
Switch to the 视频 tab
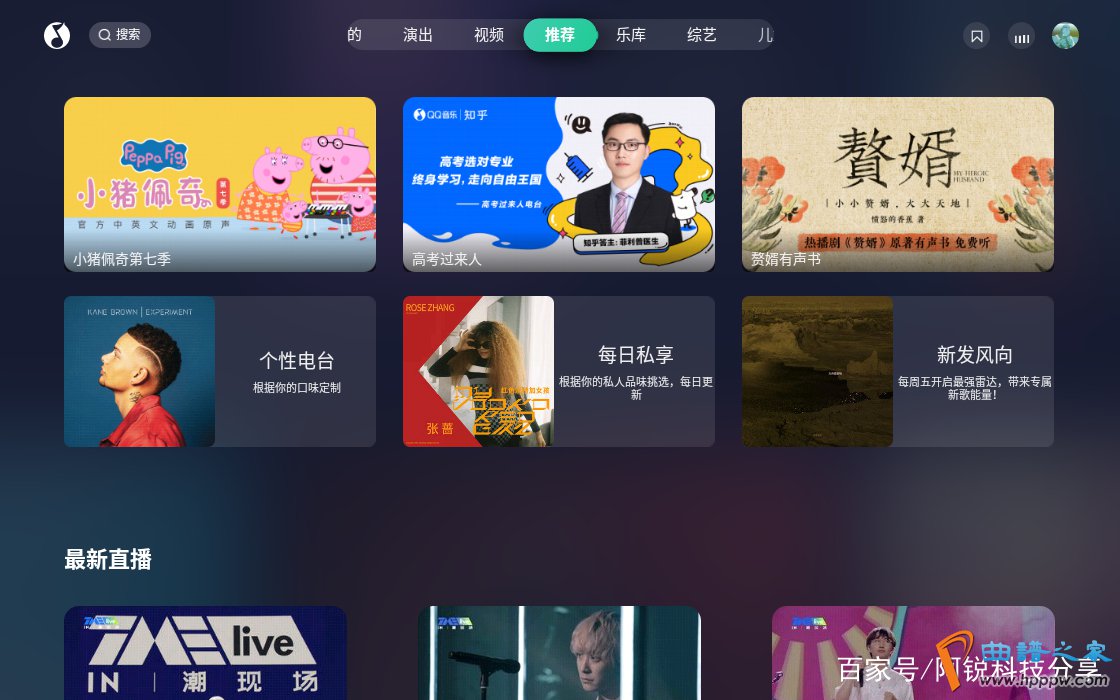click(489, 35)
